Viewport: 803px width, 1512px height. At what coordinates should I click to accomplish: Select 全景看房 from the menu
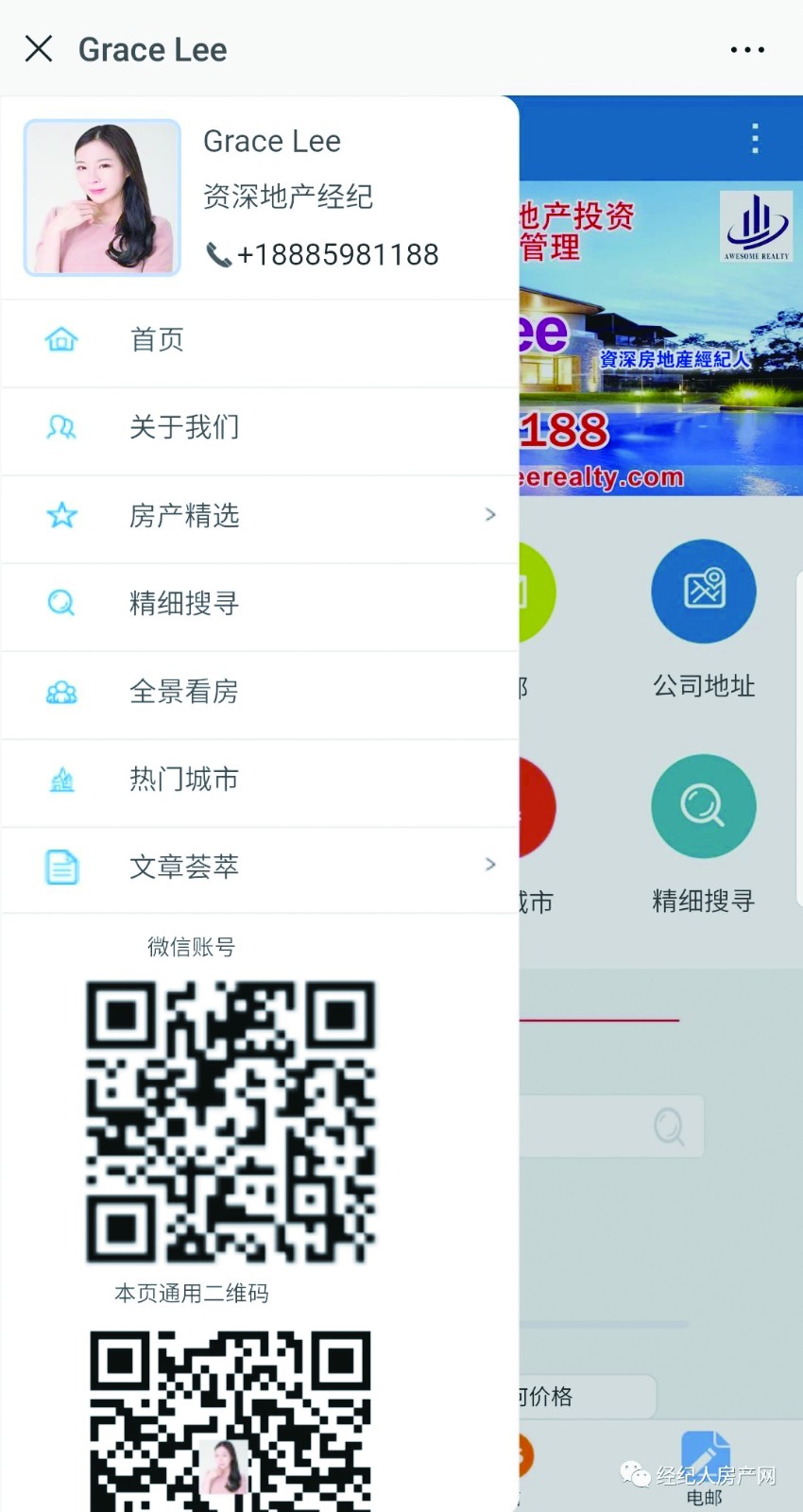(x=259, y=692)
